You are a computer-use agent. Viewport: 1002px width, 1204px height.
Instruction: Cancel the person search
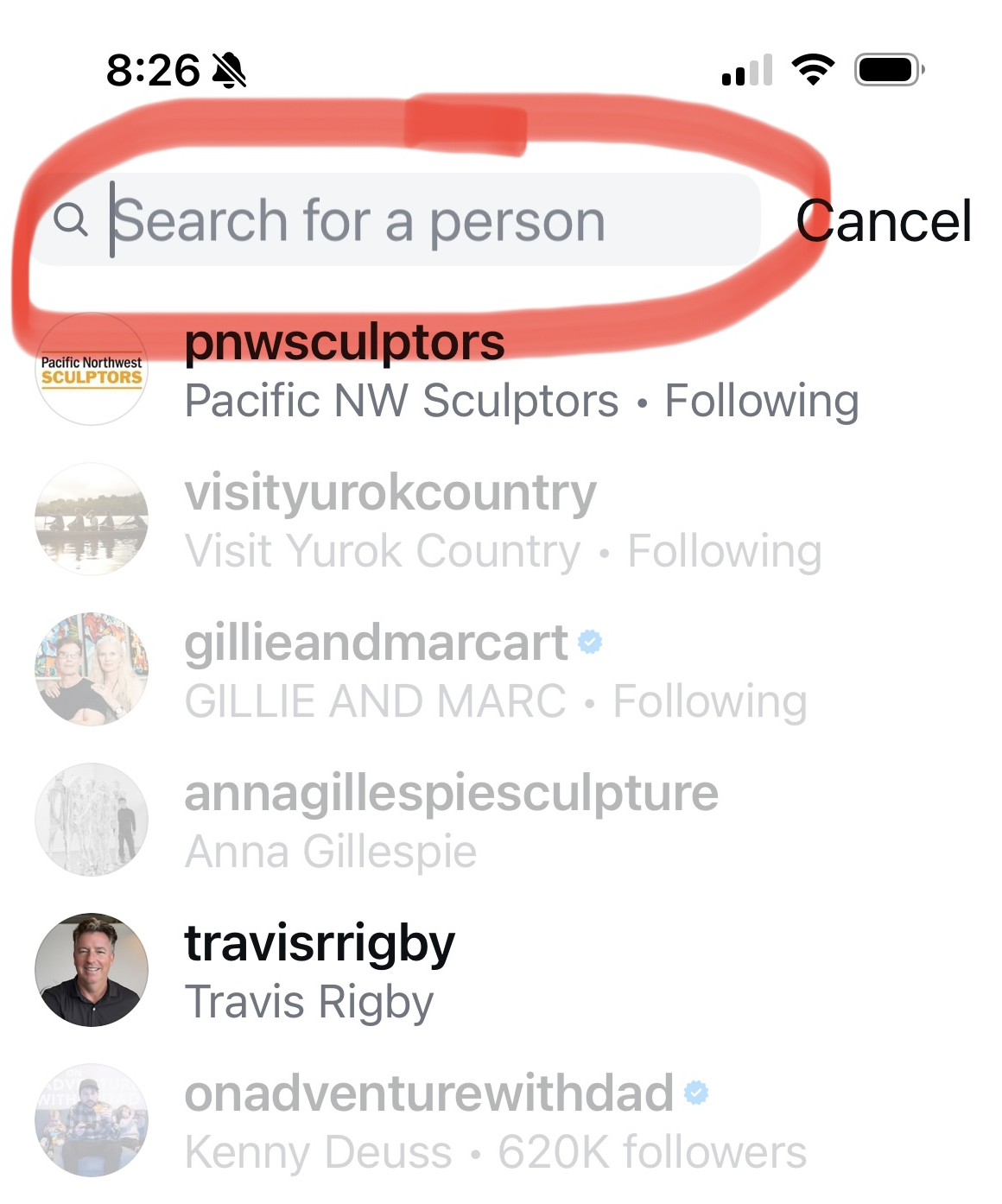[x=883, y=221]
